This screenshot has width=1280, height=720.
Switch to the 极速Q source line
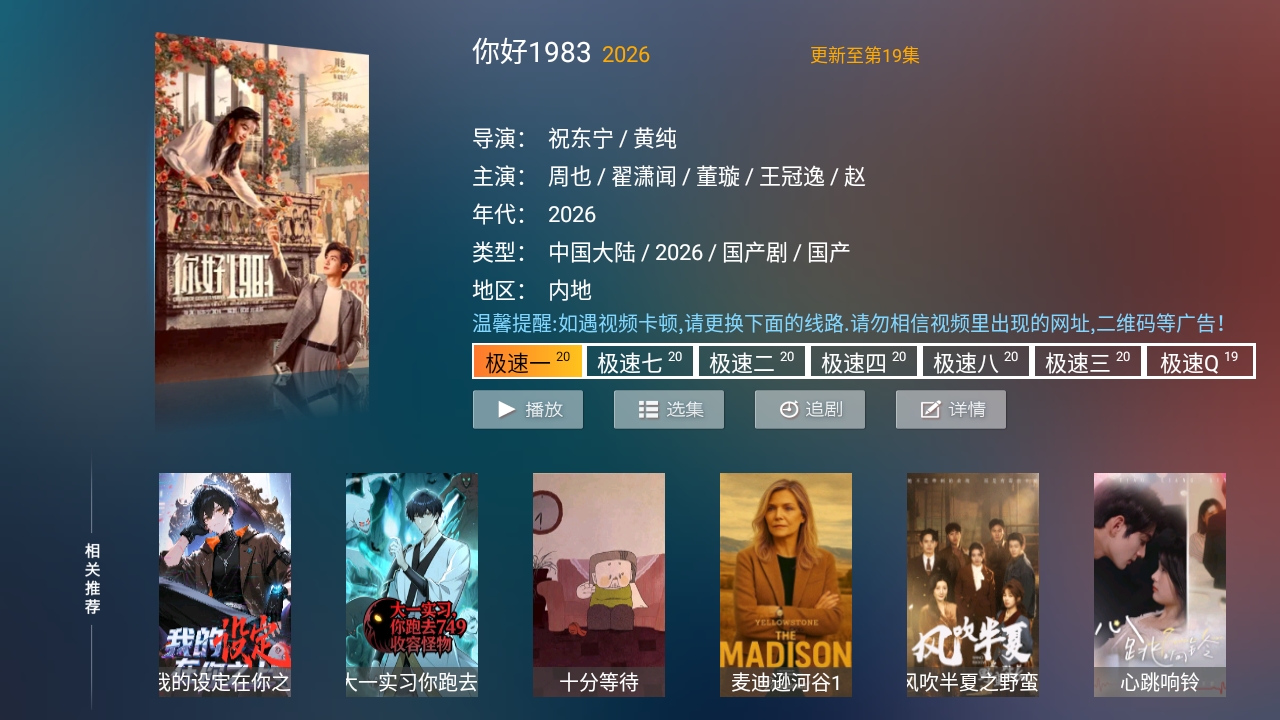click(x=1199, y=362)
